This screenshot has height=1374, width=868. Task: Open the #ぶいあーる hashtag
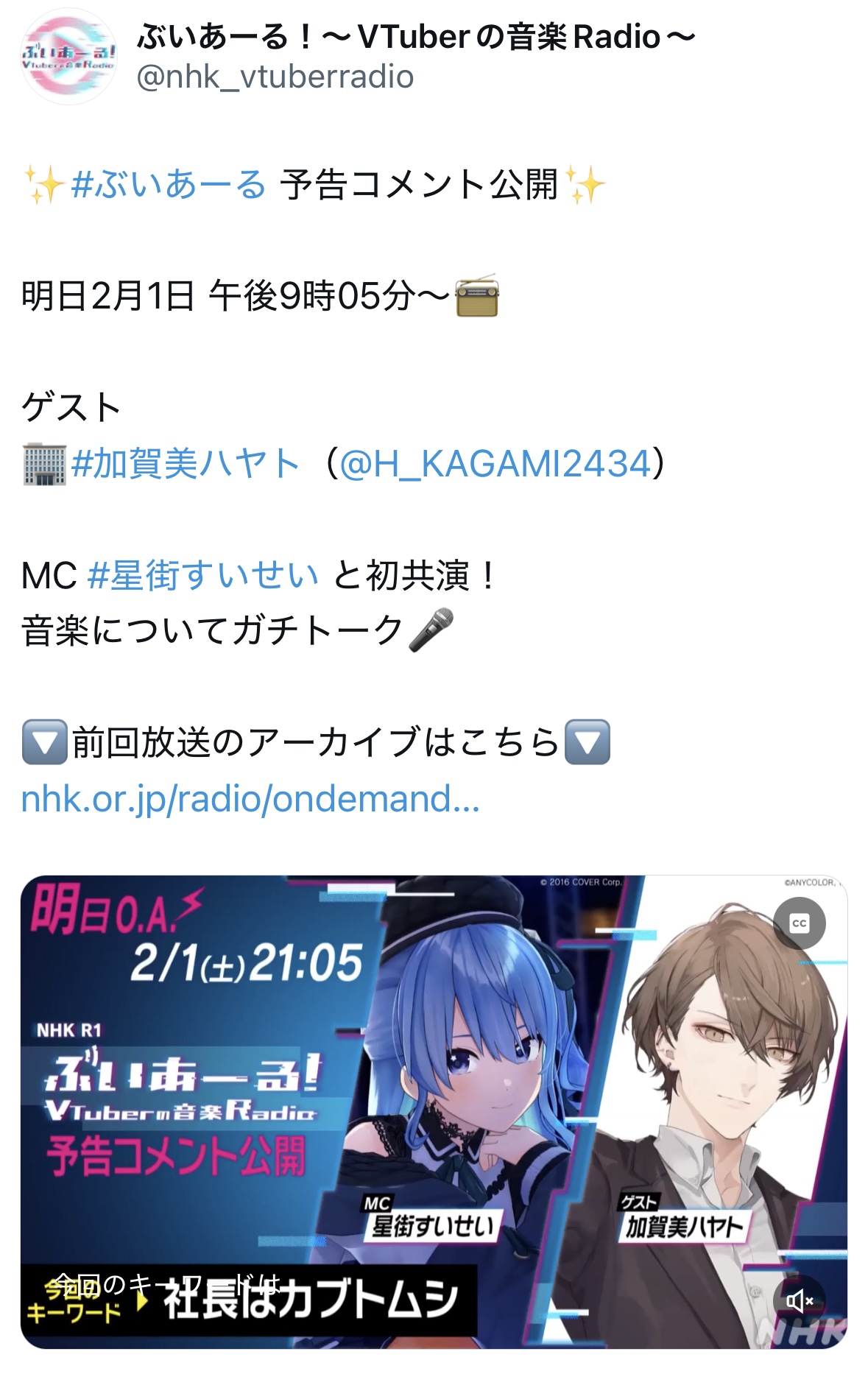point(169,184)
